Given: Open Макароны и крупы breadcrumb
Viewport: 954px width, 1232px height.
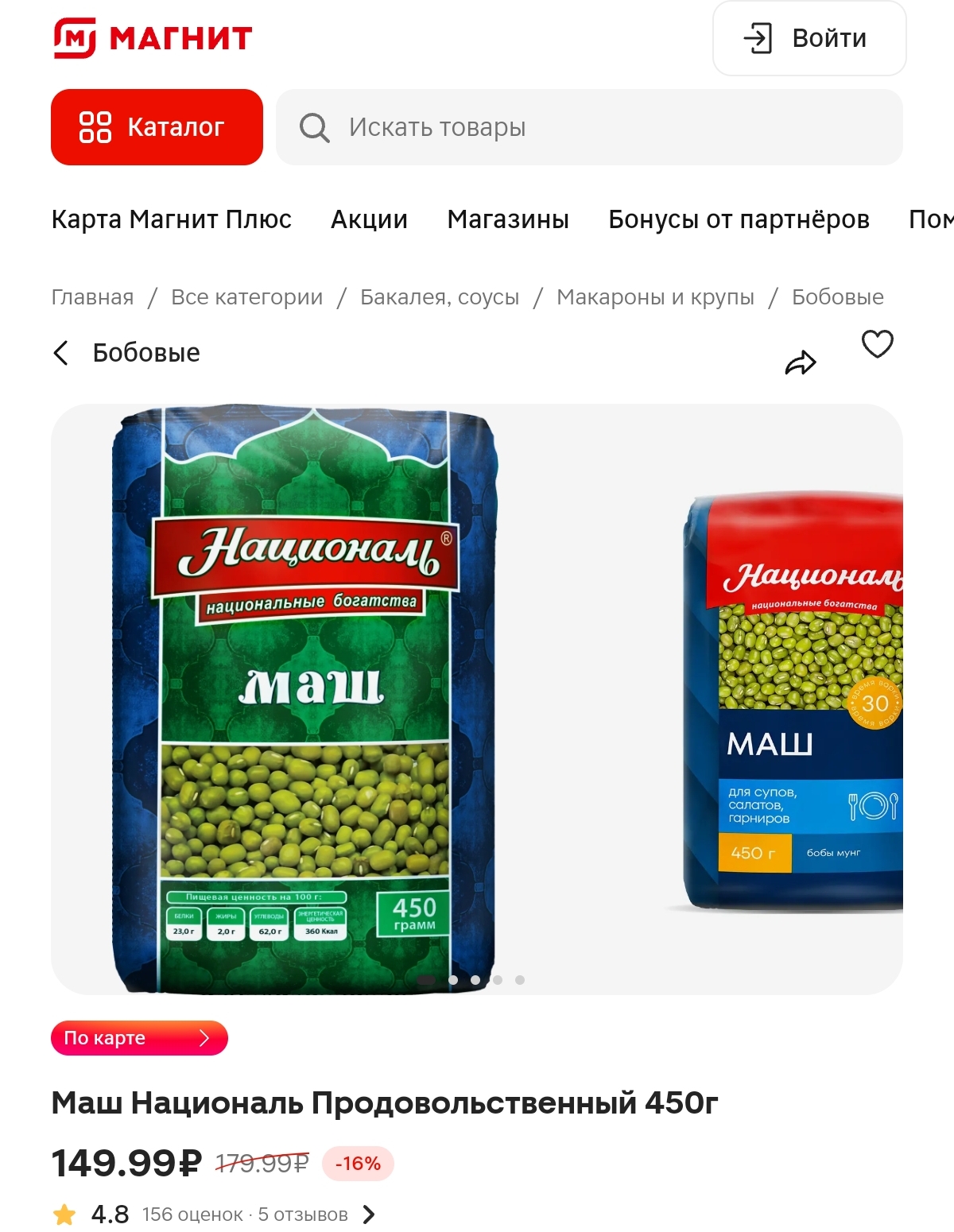Looking at the screenshot, I should pos(654,297).
